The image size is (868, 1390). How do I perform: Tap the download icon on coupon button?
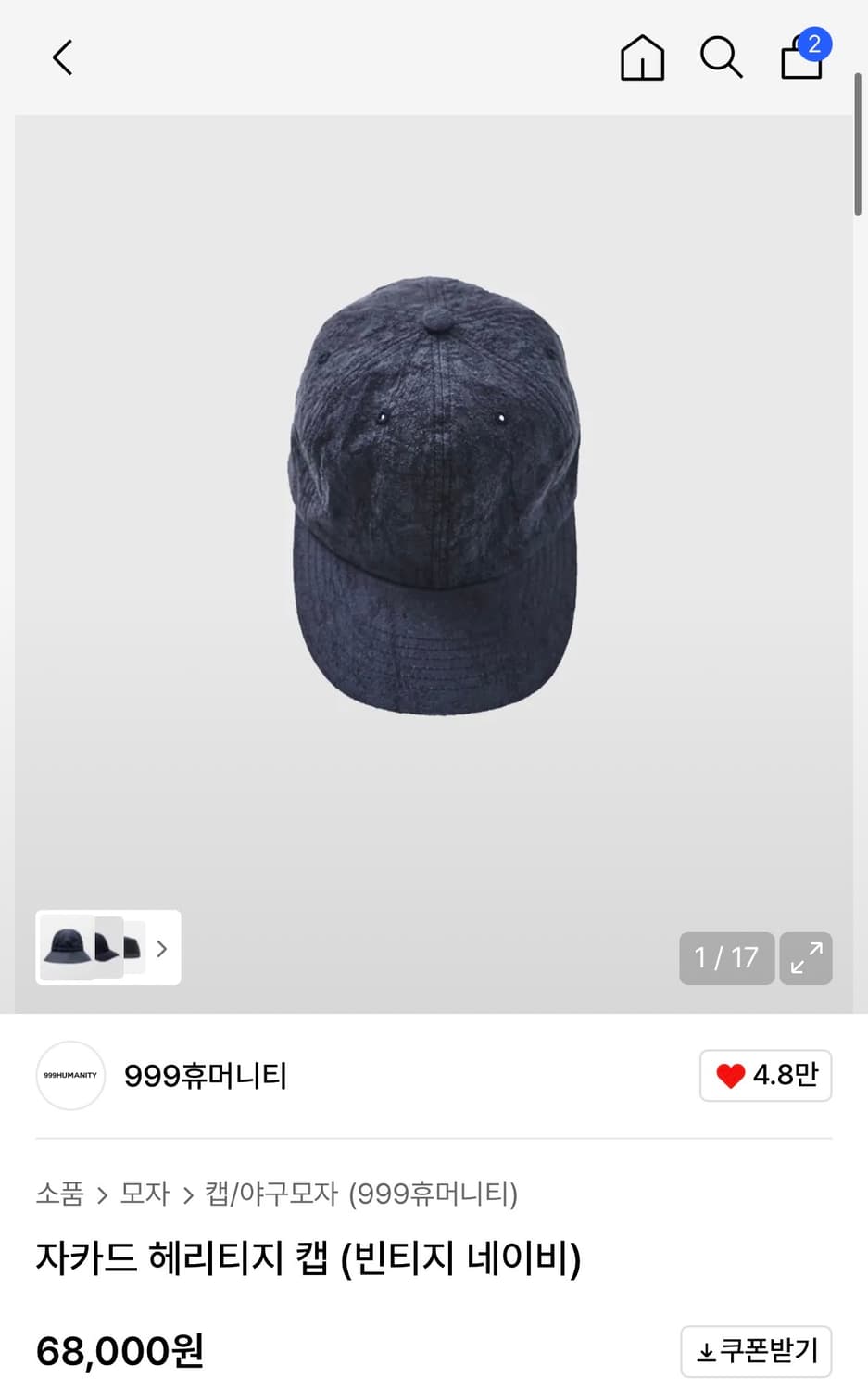tap(706, 1352)
